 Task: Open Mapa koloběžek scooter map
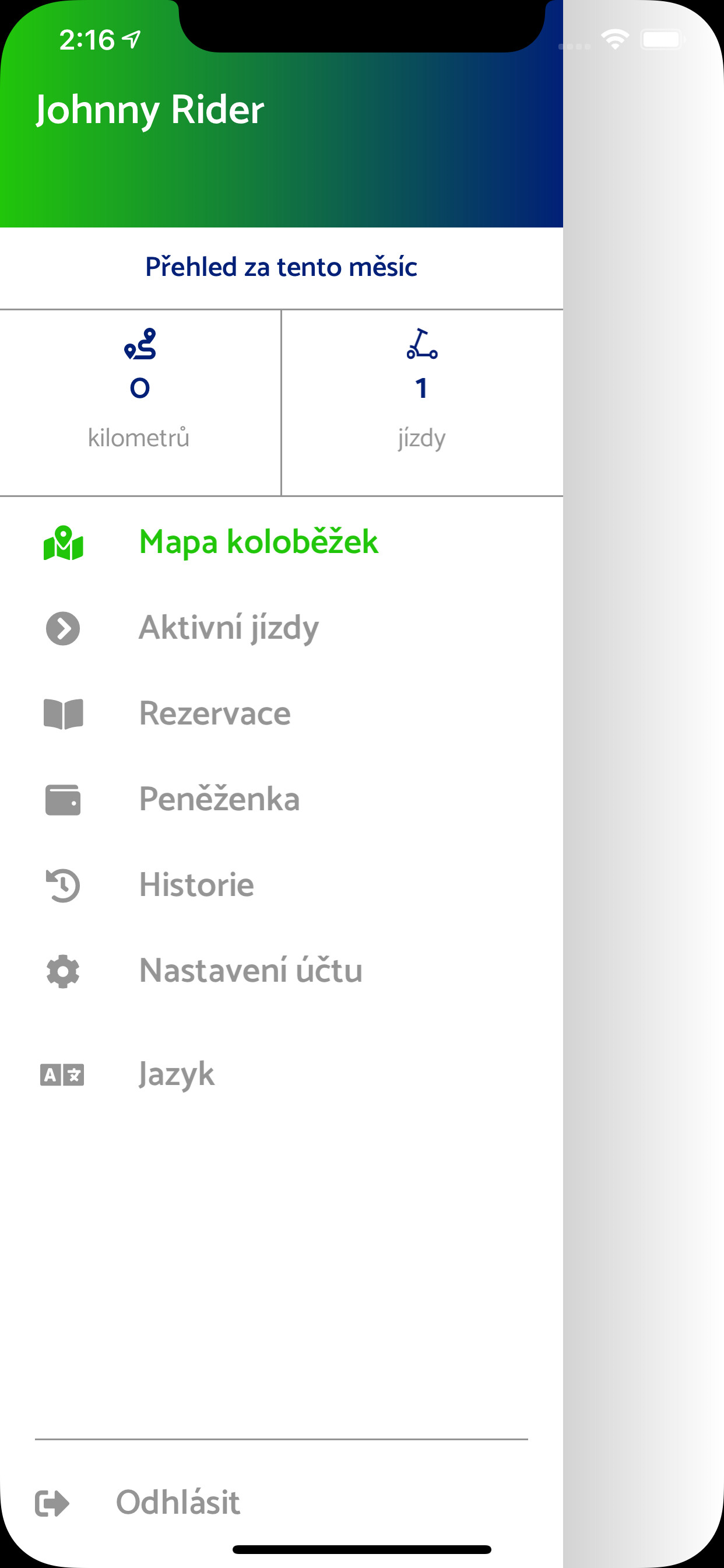[x=281, y=542]
